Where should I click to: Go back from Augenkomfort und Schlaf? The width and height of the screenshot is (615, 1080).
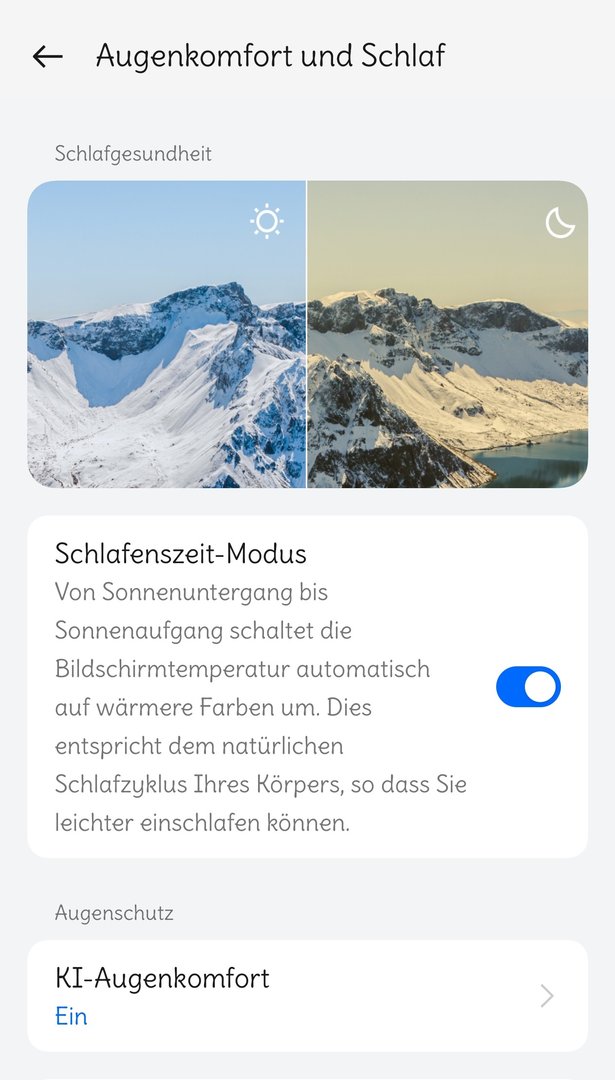(47, 57)
